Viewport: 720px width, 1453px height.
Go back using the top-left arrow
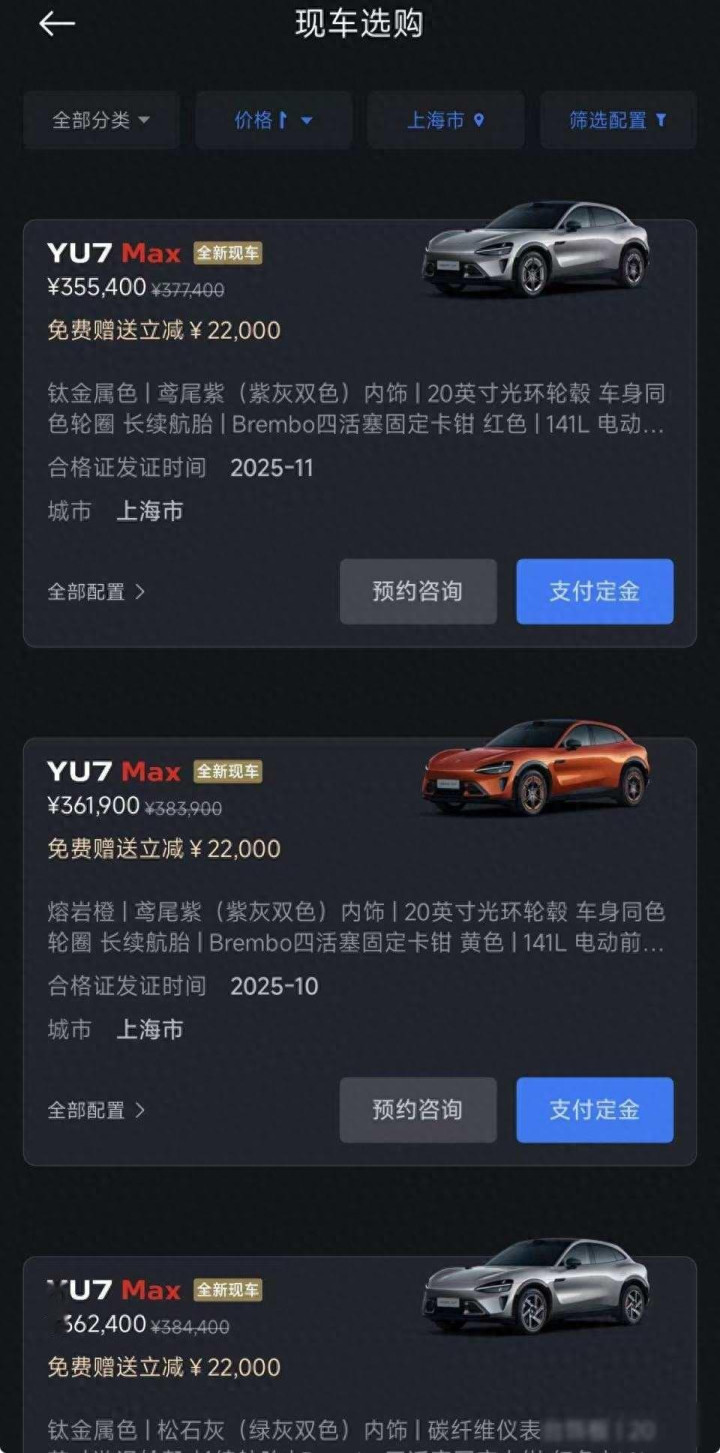[x=57, y=24]
